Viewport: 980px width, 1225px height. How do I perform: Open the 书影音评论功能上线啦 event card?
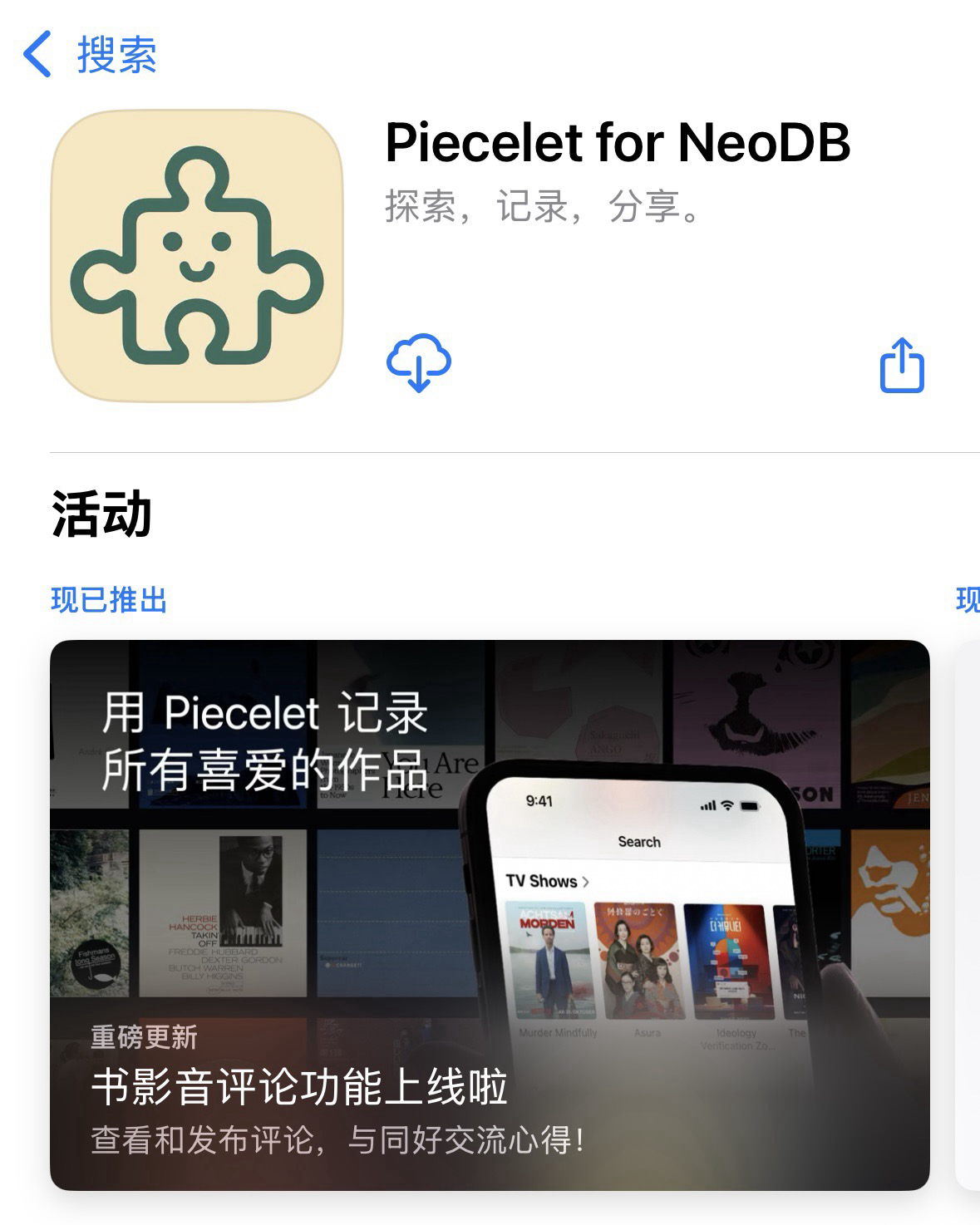tap(490, 914)
